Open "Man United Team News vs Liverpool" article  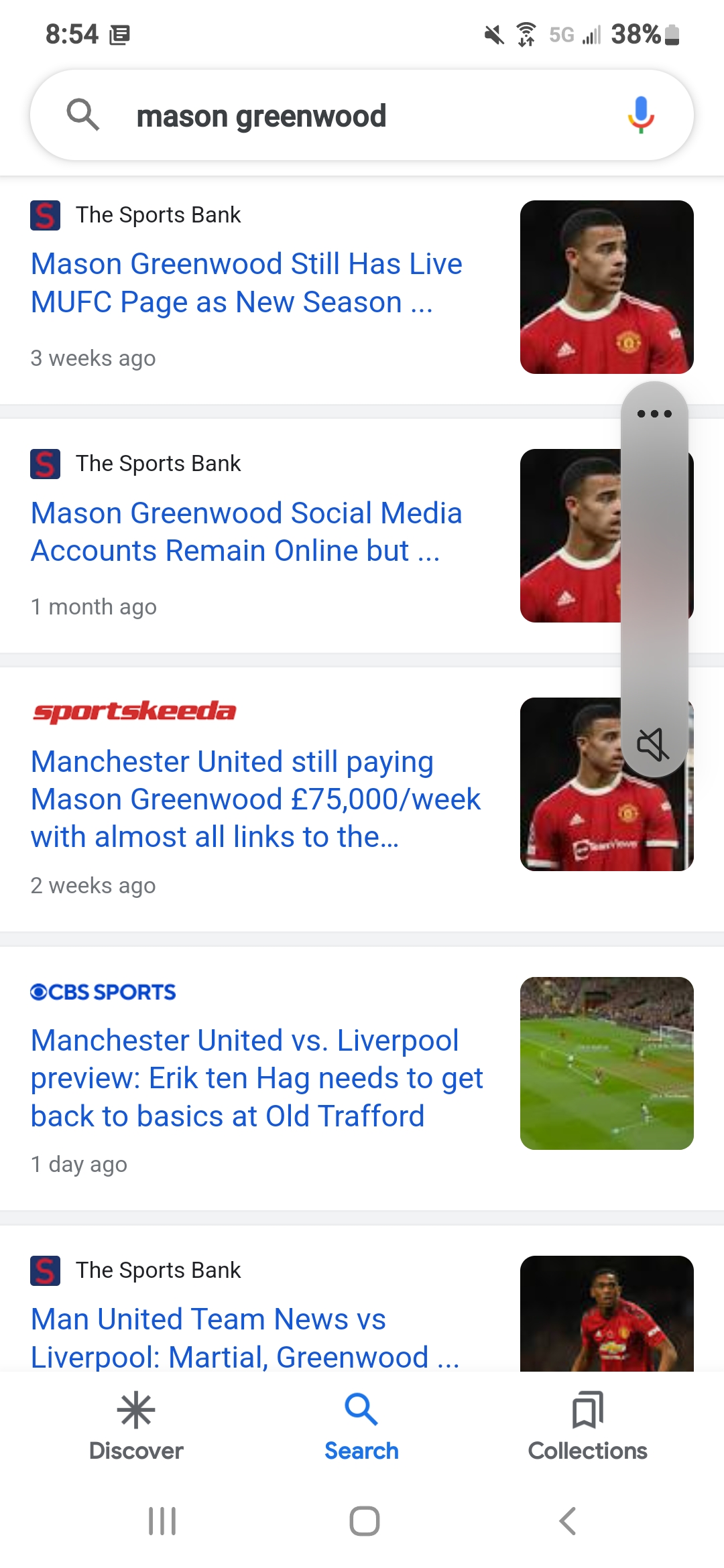245,1337
